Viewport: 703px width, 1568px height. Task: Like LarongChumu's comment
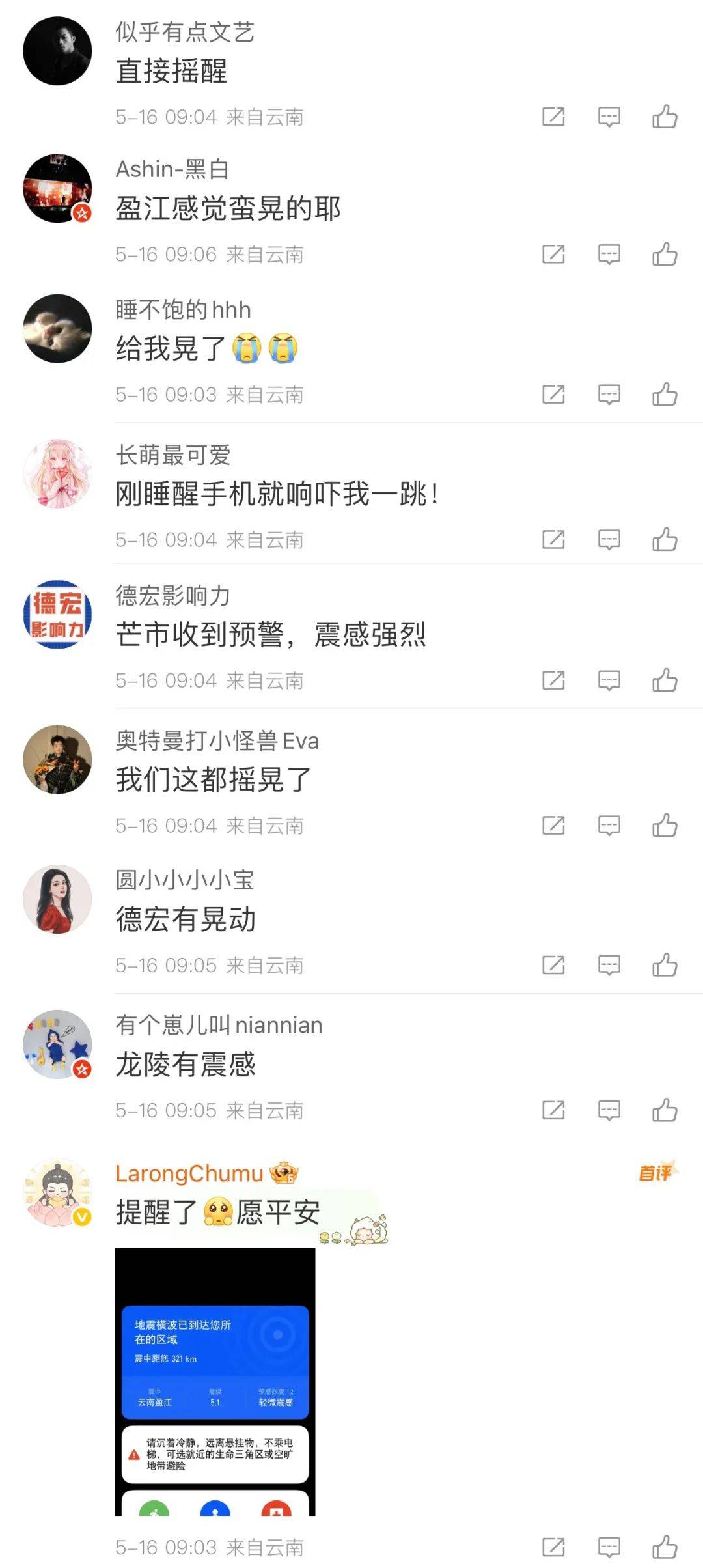[x=665, y=1547]
